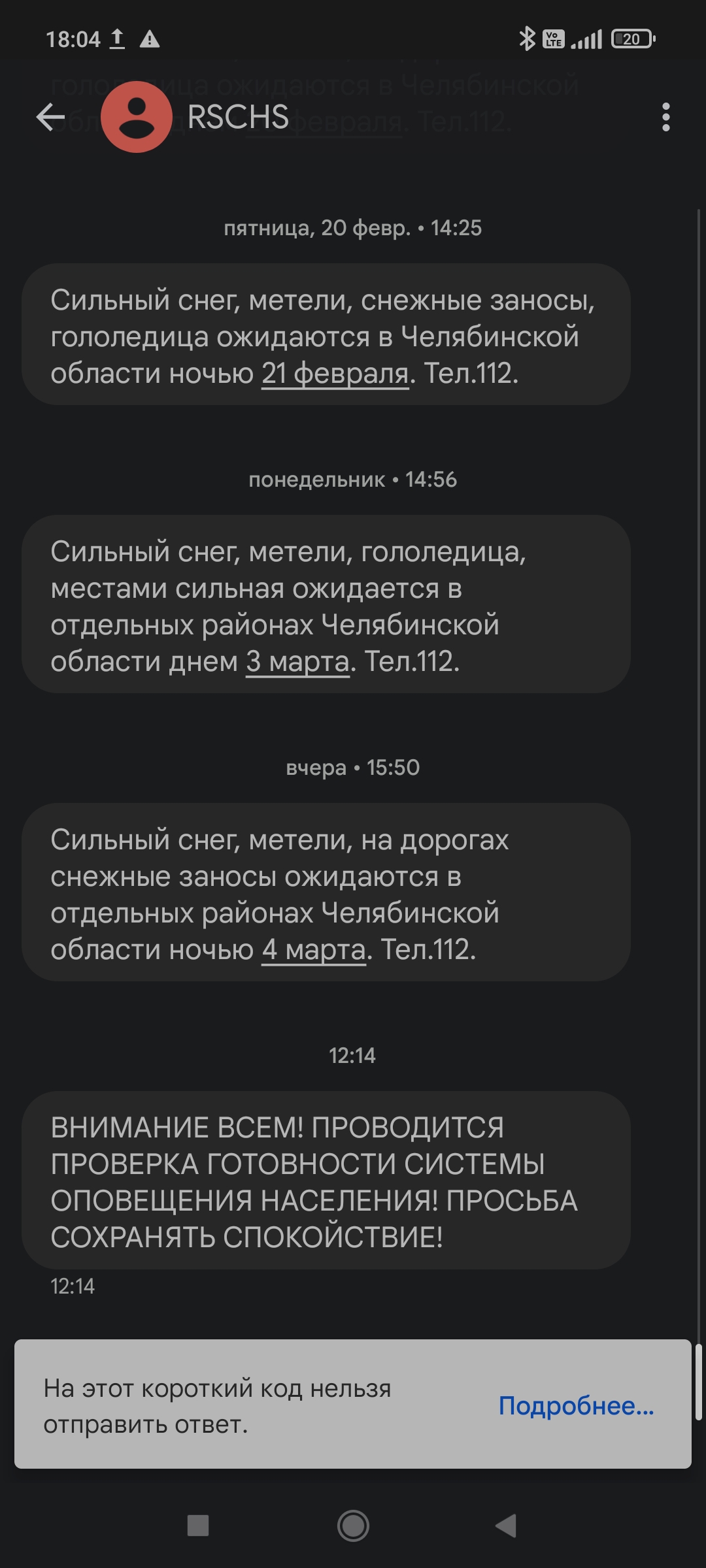
Task: Open the system recent apps button
Action: point(198,1526)
